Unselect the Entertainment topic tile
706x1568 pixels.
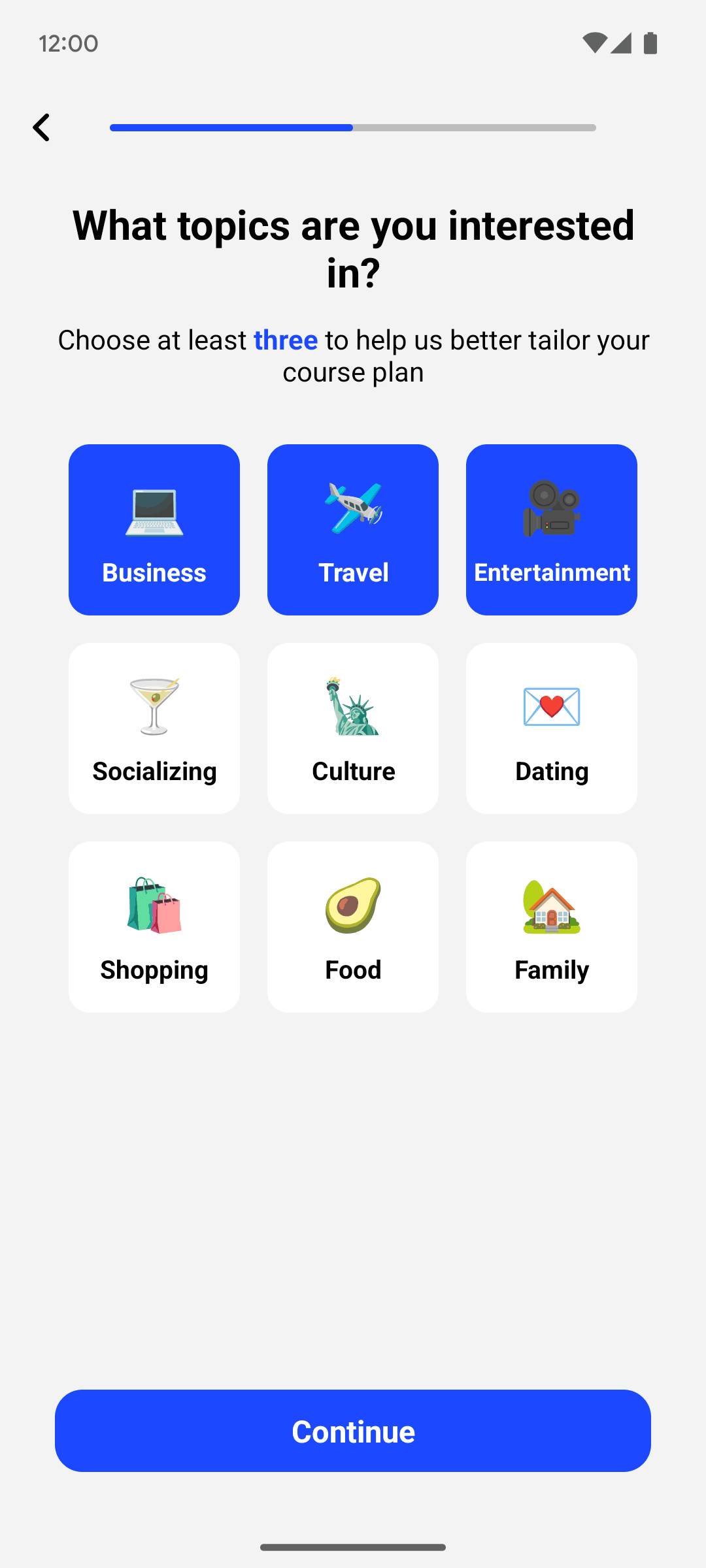click(x=552, y=530)
